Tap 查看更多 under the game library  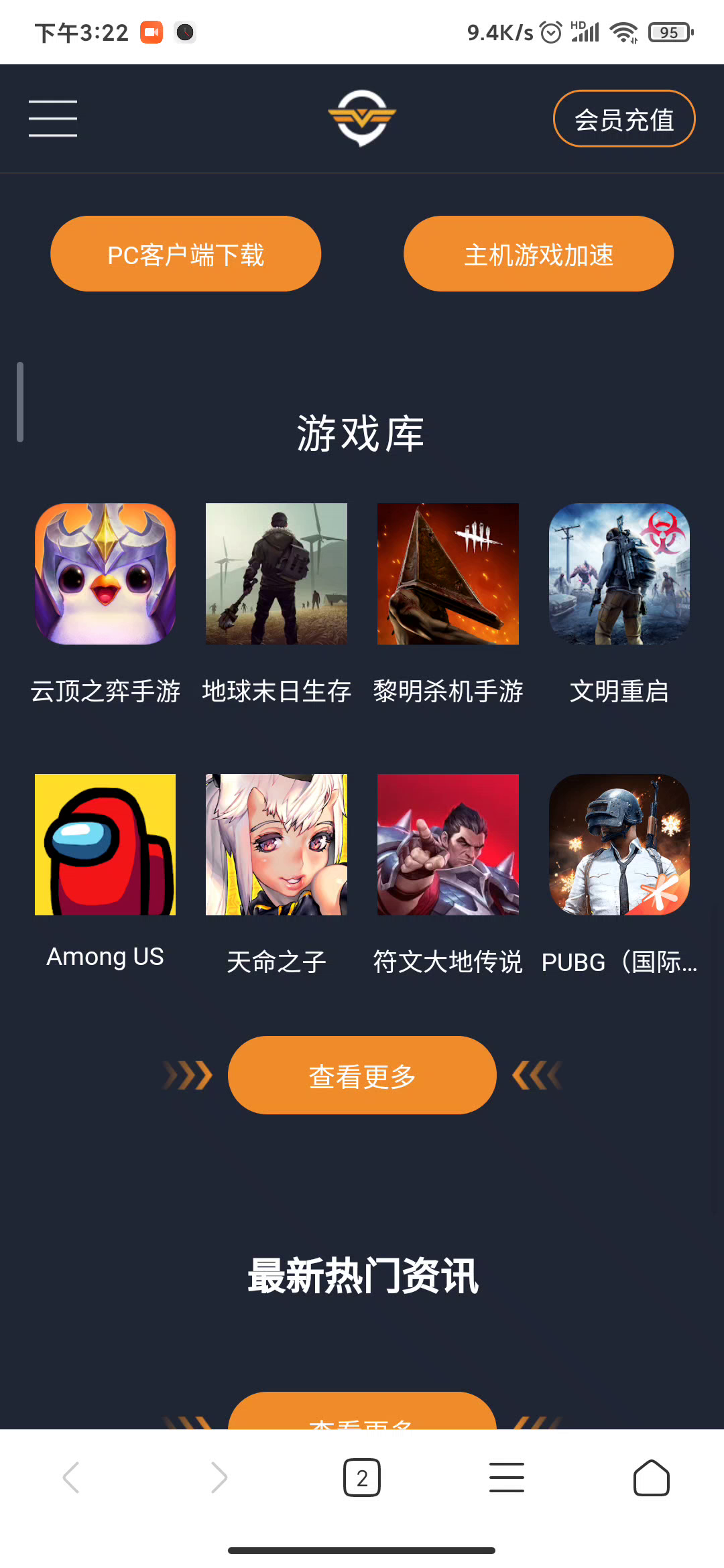362,1075
